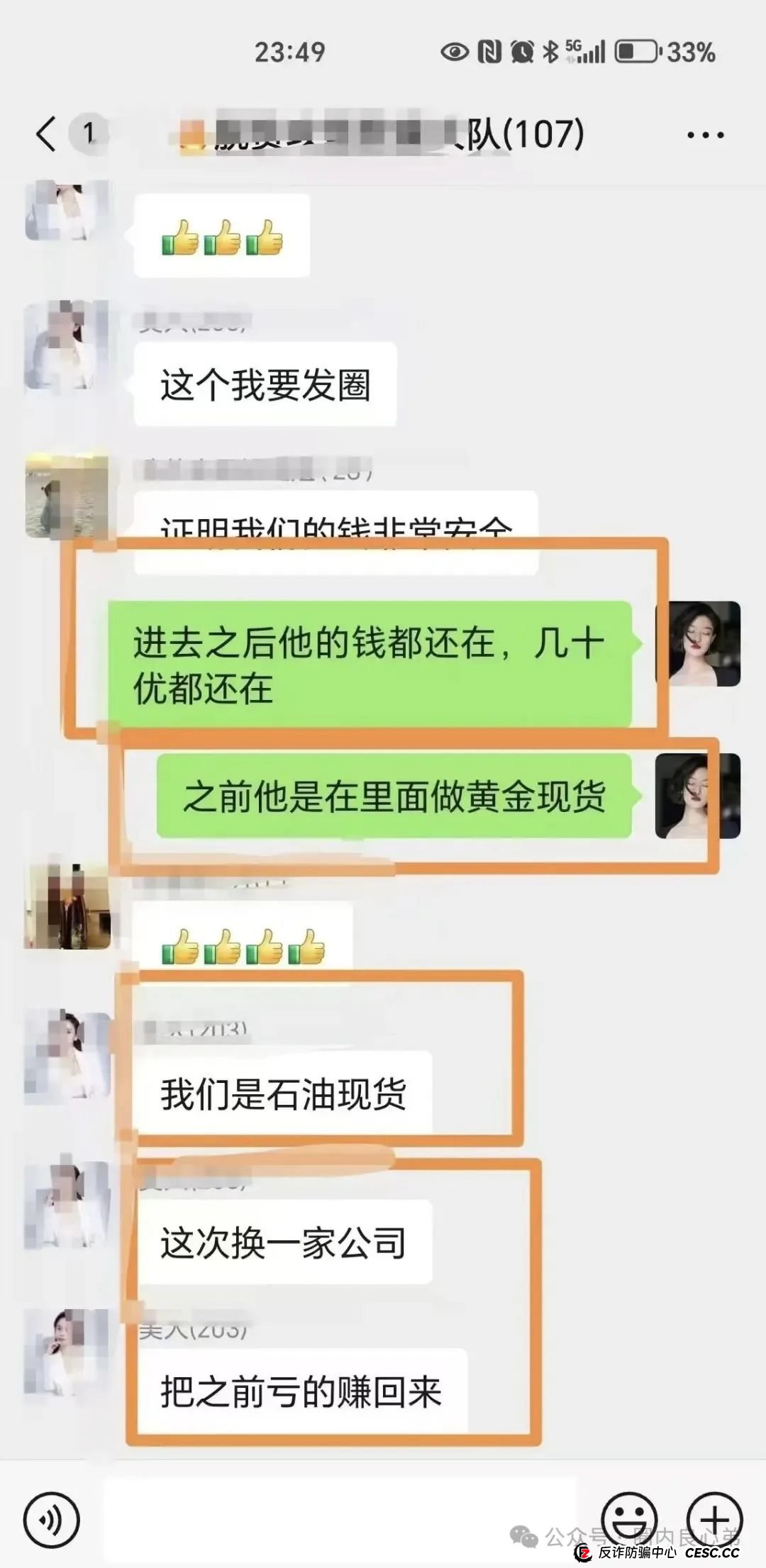Open avatar beside the four thumbs-up message
Screen dimensions: 766x1568
pyautogui.click(x=68, y=907)
